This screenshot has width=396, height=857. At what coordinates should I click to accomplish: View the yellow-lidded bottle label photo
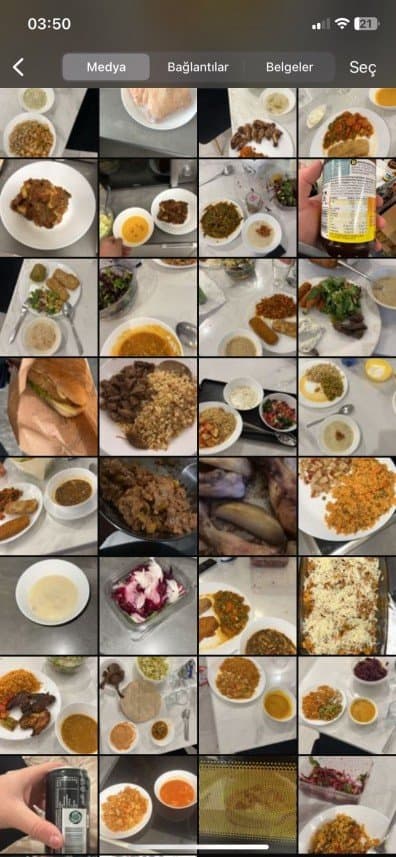pyautogui.click(x=347, y=208)
